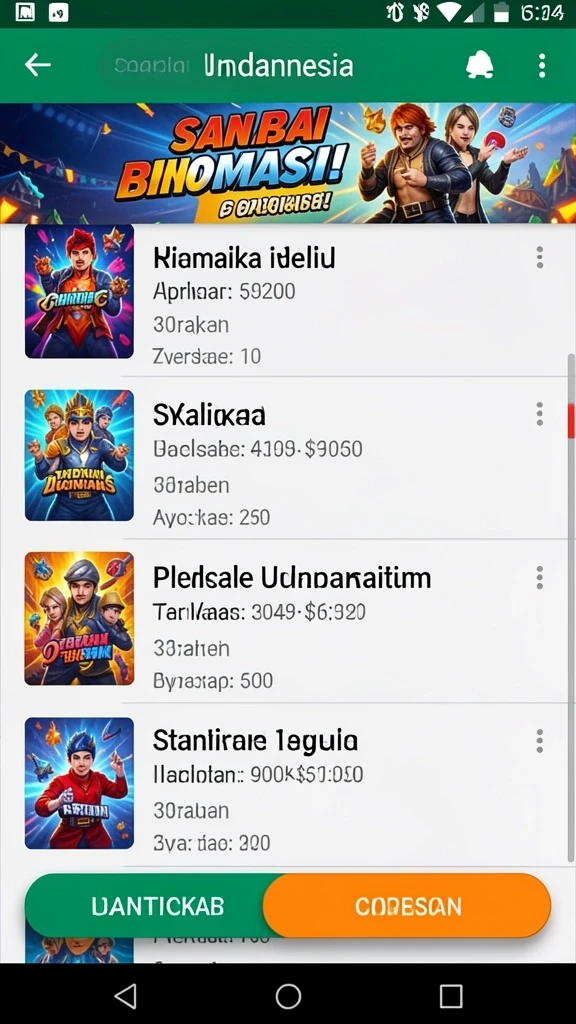Open more options for Plerlsale Udnpanaitim
This screenshot has height=1024, width=576.
pos(539,577)
